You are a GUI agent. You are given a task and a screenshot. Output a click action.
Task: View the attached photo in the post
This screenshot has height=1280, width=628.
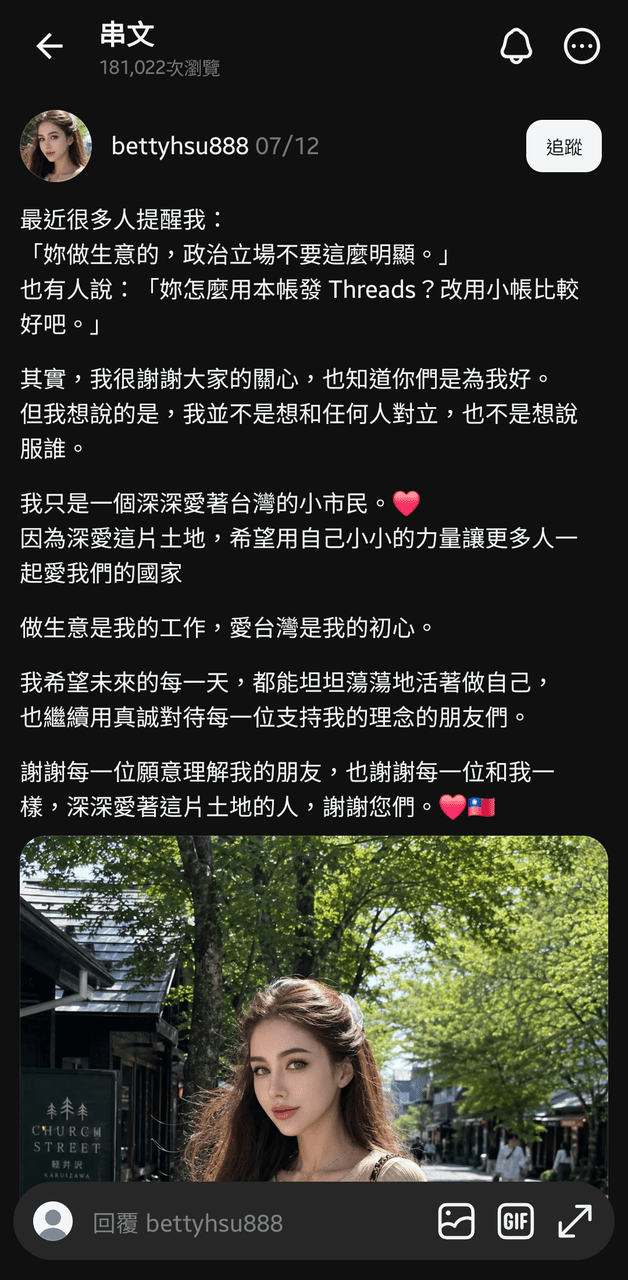coord(314,1010)
